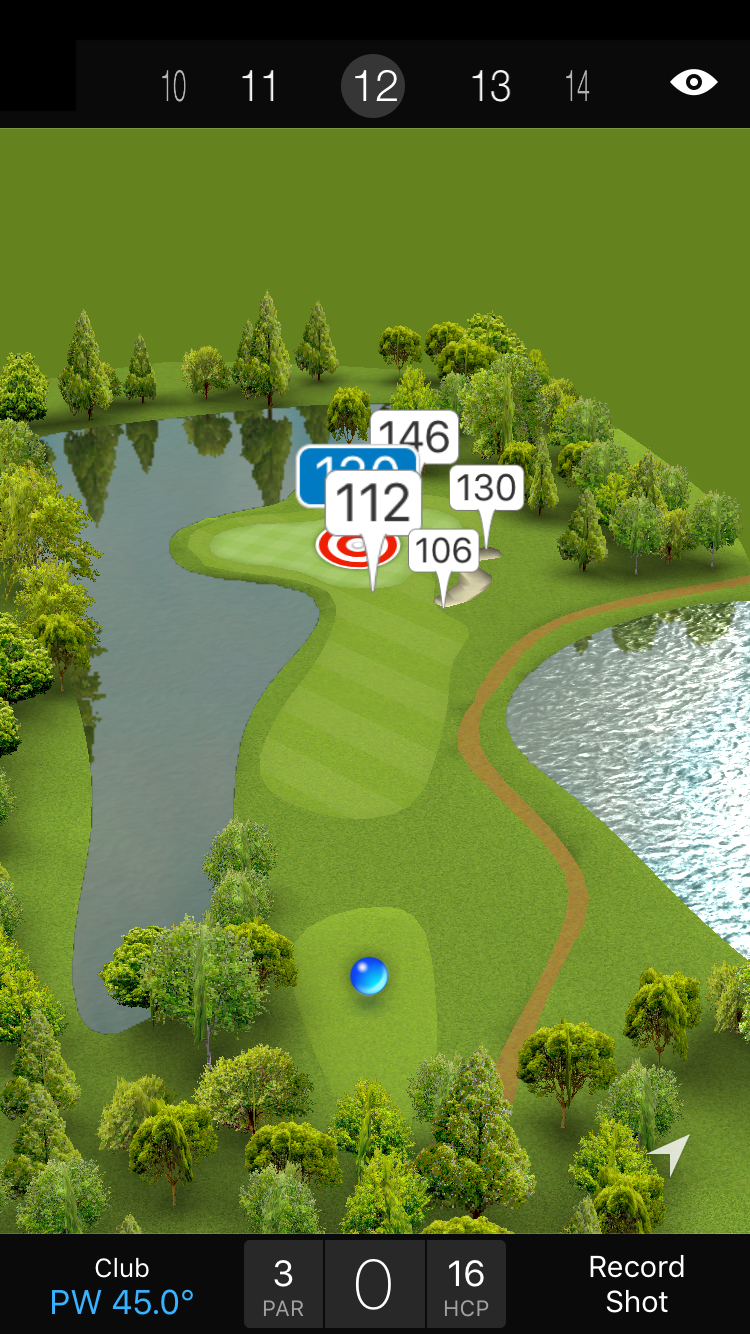This screenshot has width=750, height=1334.
Task: Select the 106 bunker distance marker
Action: click(444, 550)
